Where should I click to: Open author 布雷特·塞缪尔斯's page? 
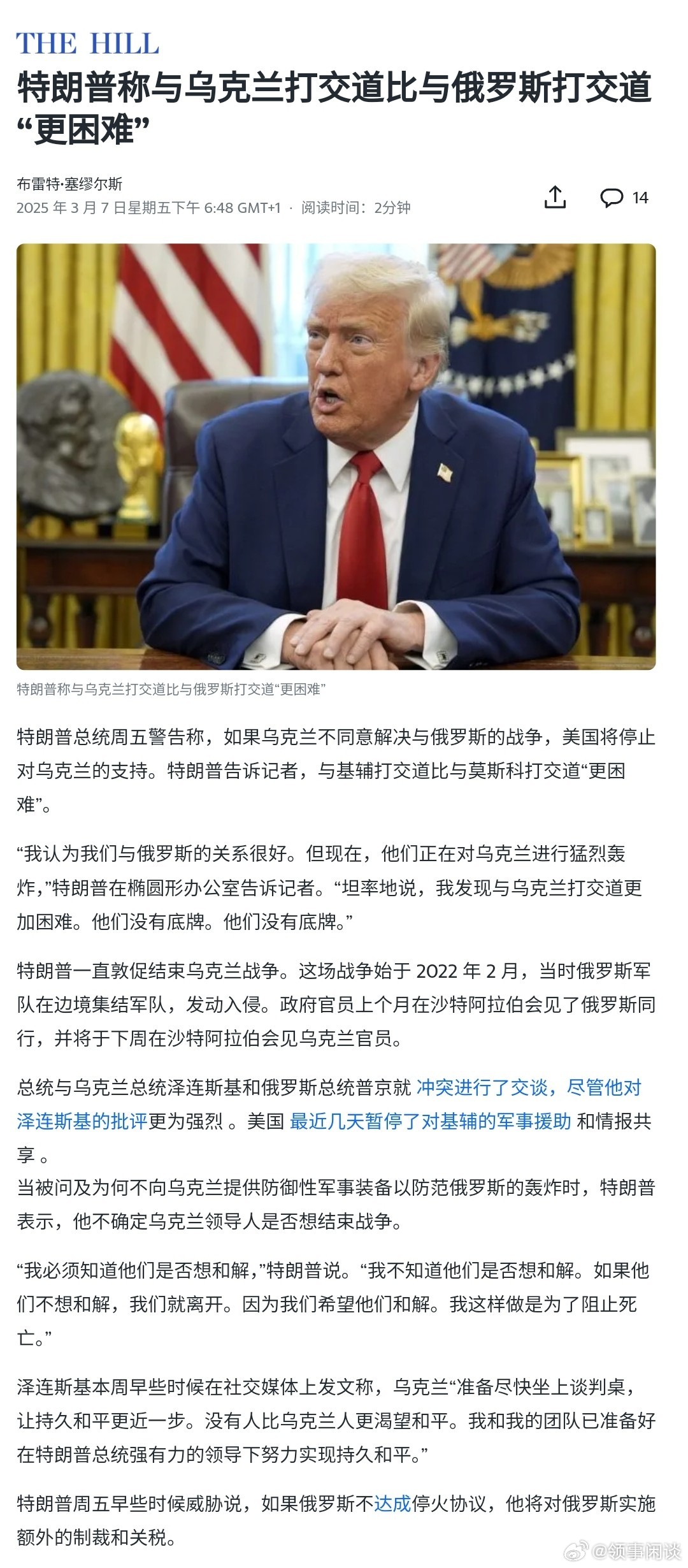click(x=69, y=184)
